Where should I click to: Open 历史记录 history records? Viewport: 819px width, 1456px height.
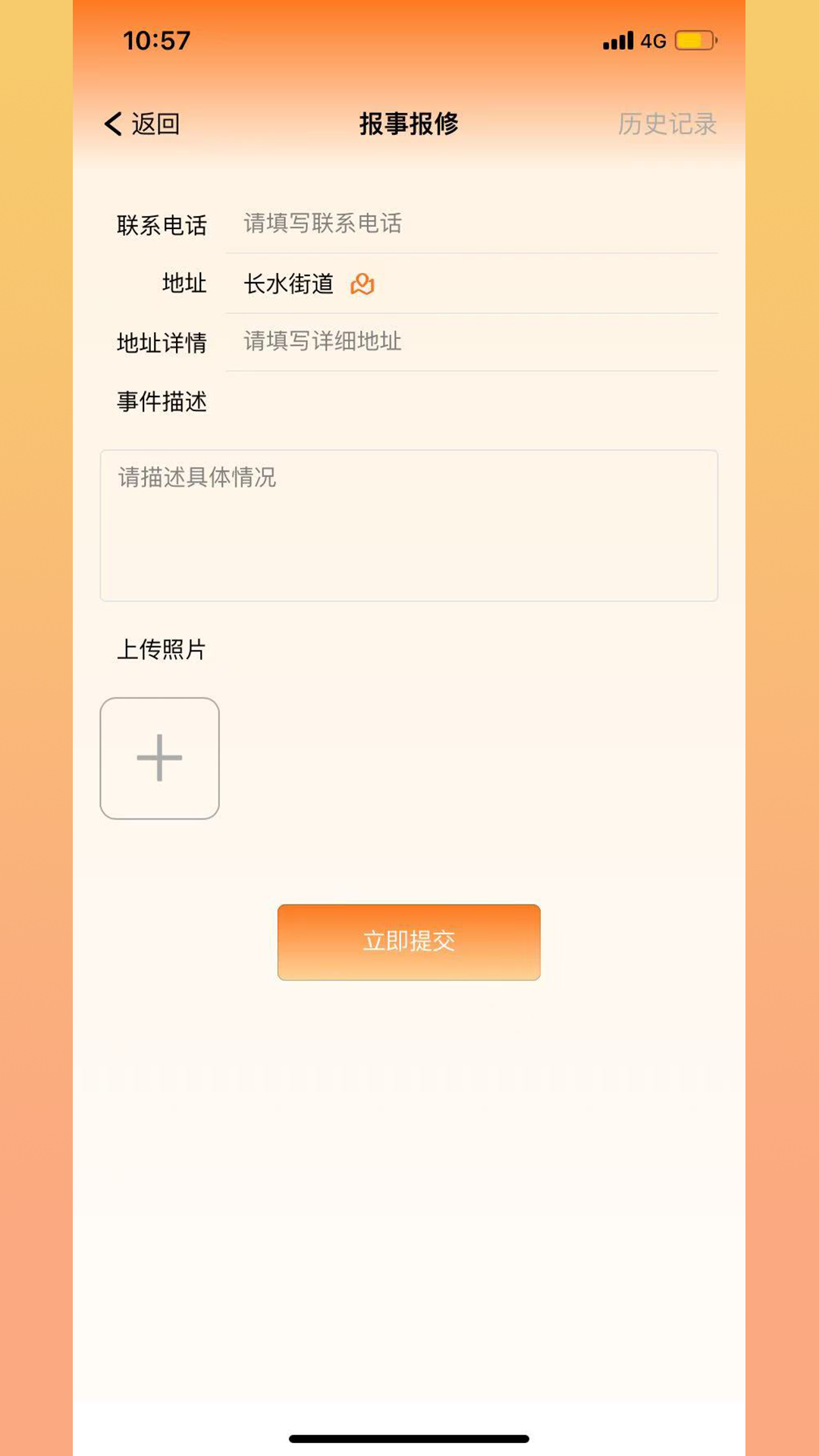pyautogui.click(x=667, y=124)
